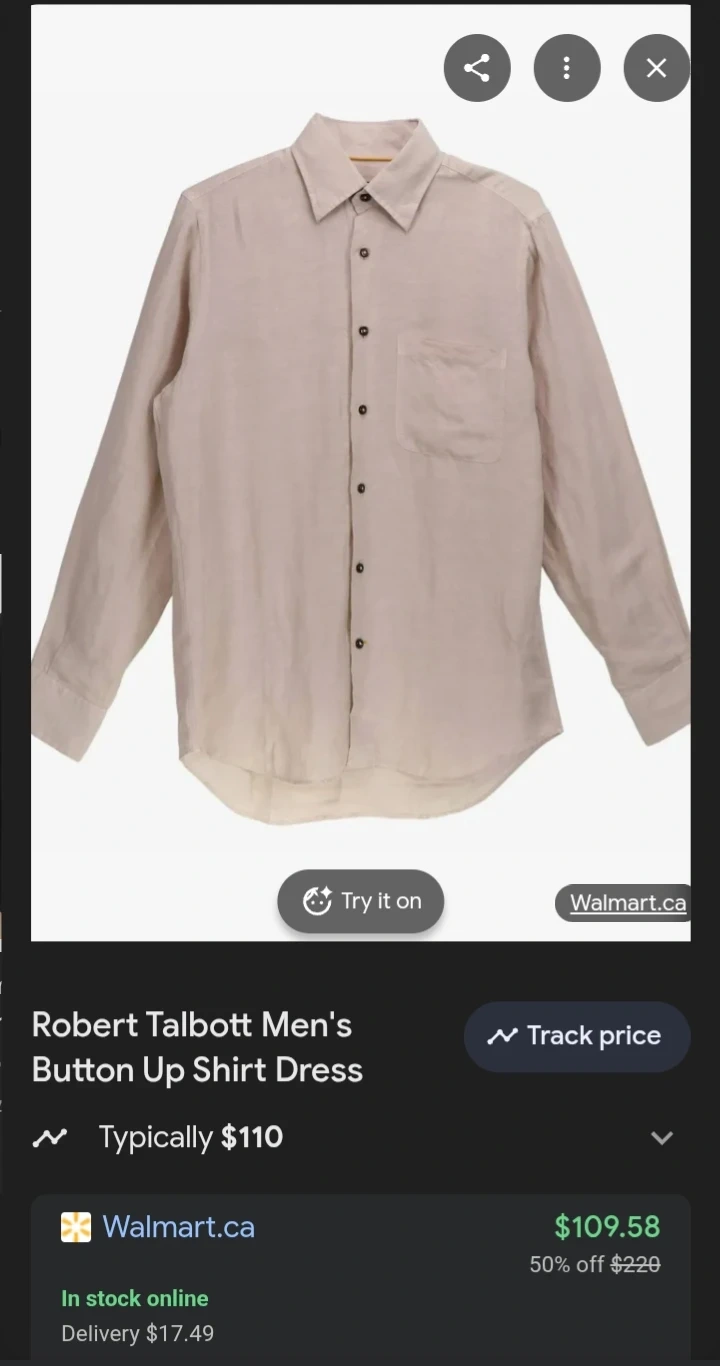Image resolution: width=720 pixels, height=1366 pixels.
Task: Open the Walmart.ca offer for $109.58
Action: click(179, 1227)
